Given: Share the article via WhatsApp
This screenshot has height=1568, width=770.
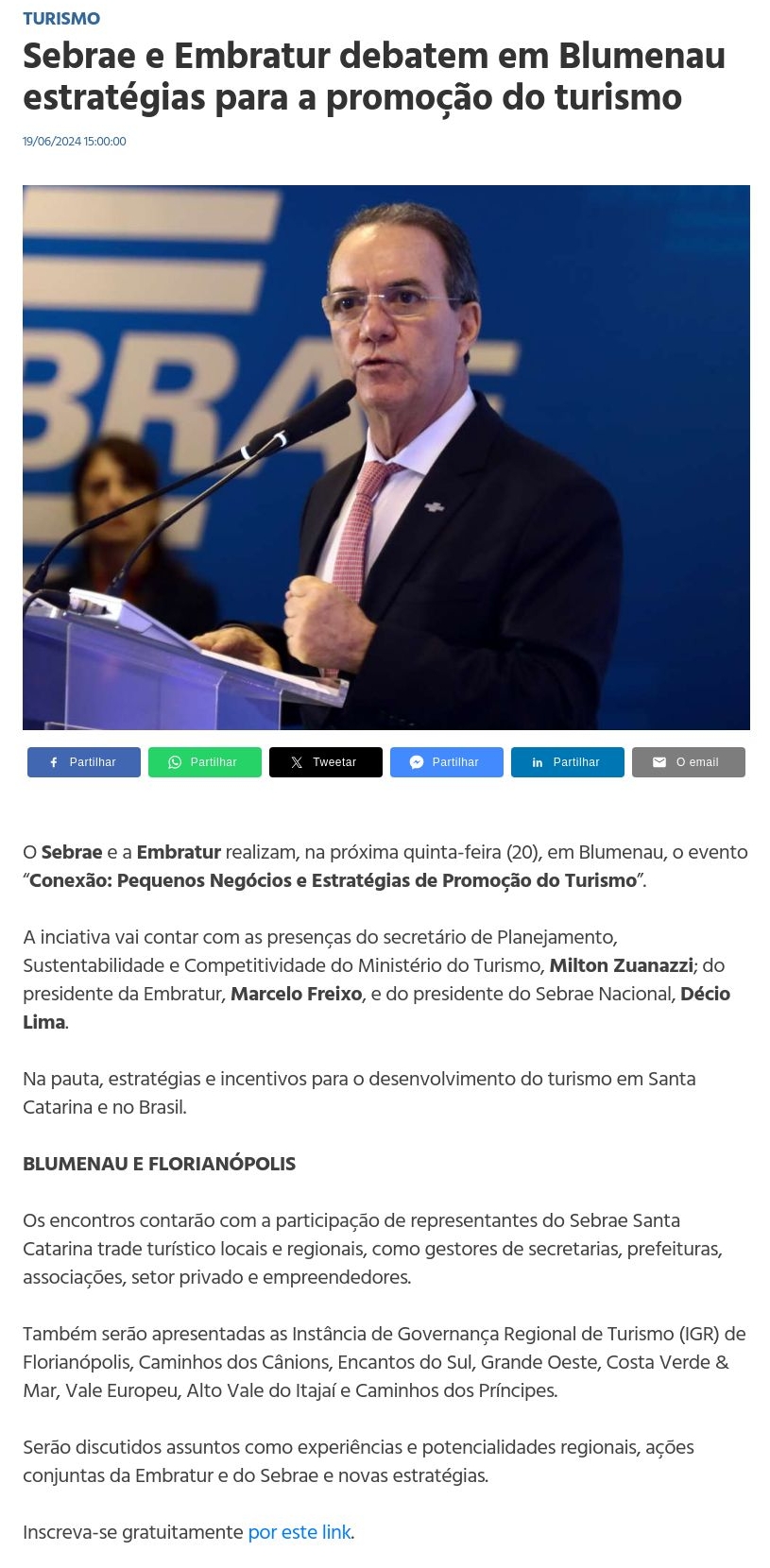Looking at the screenshot, I should tap(204, 762).
